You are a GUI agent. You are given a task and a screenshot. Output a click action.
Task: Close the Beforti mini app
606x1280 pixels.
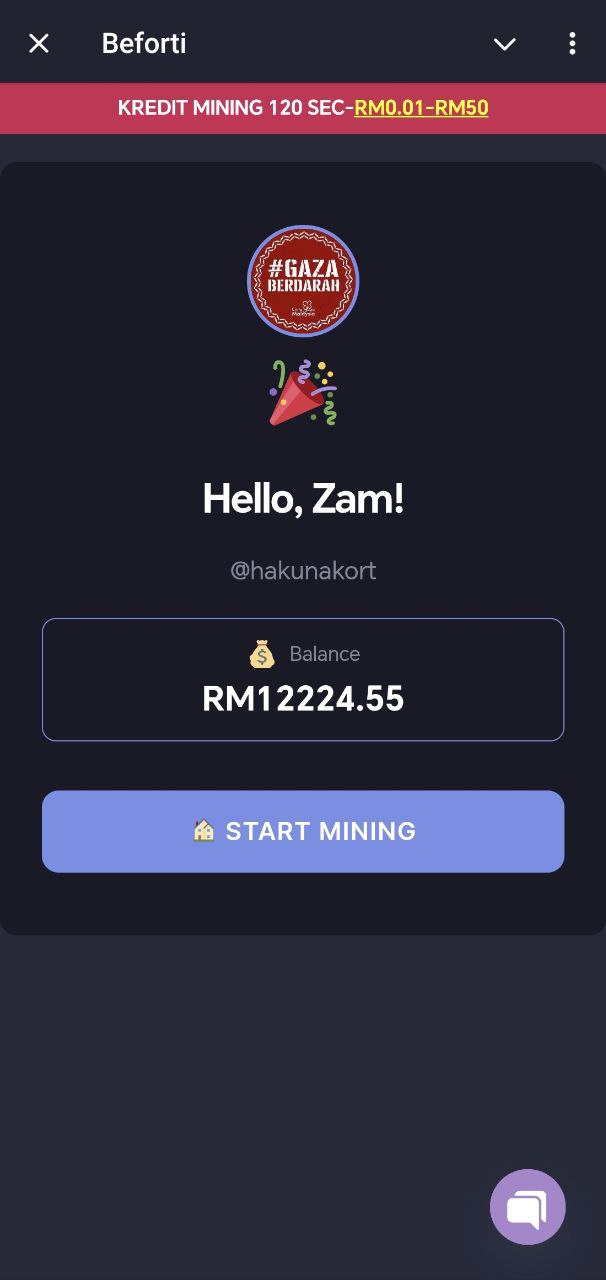point(39,43)
